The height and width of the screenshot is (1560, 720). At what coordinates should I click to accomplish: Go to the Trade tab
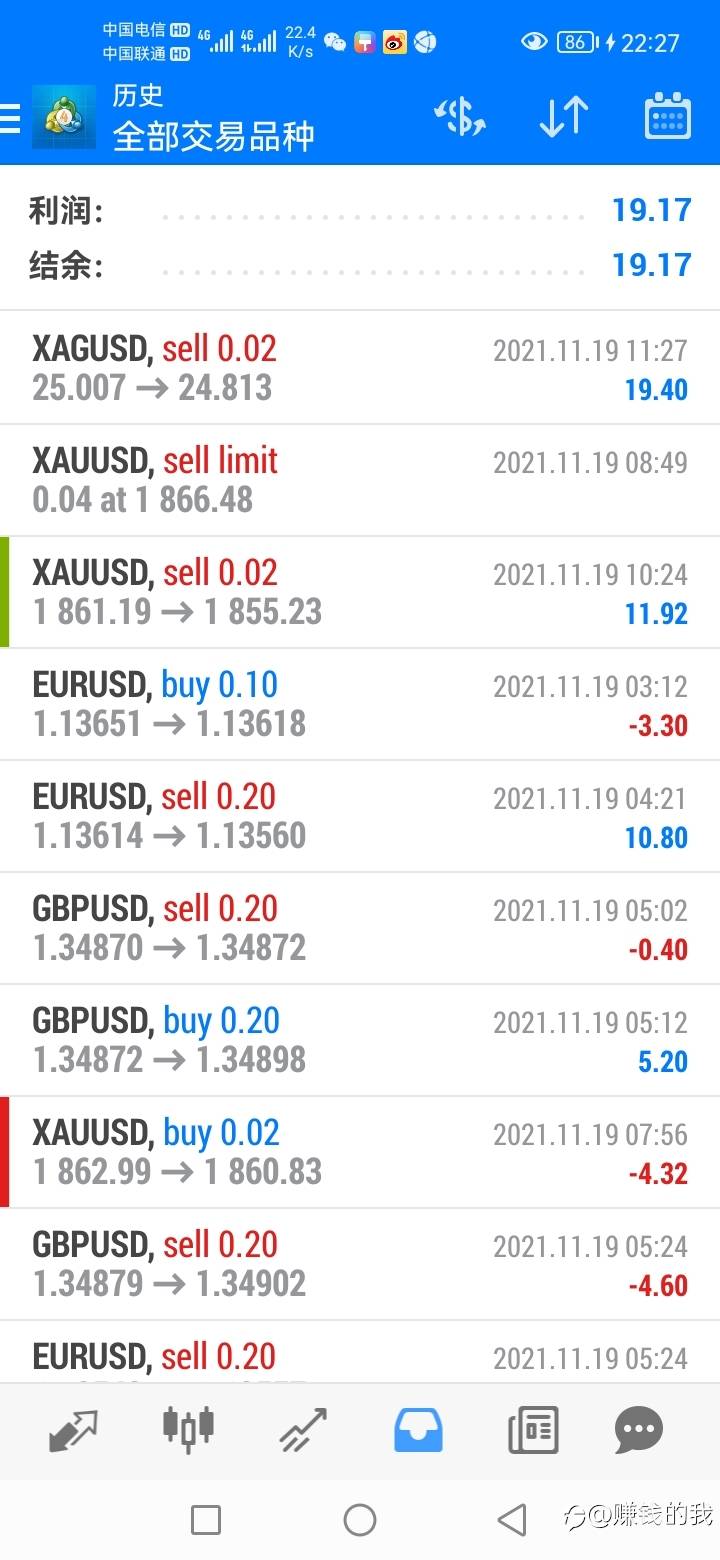303,1431
